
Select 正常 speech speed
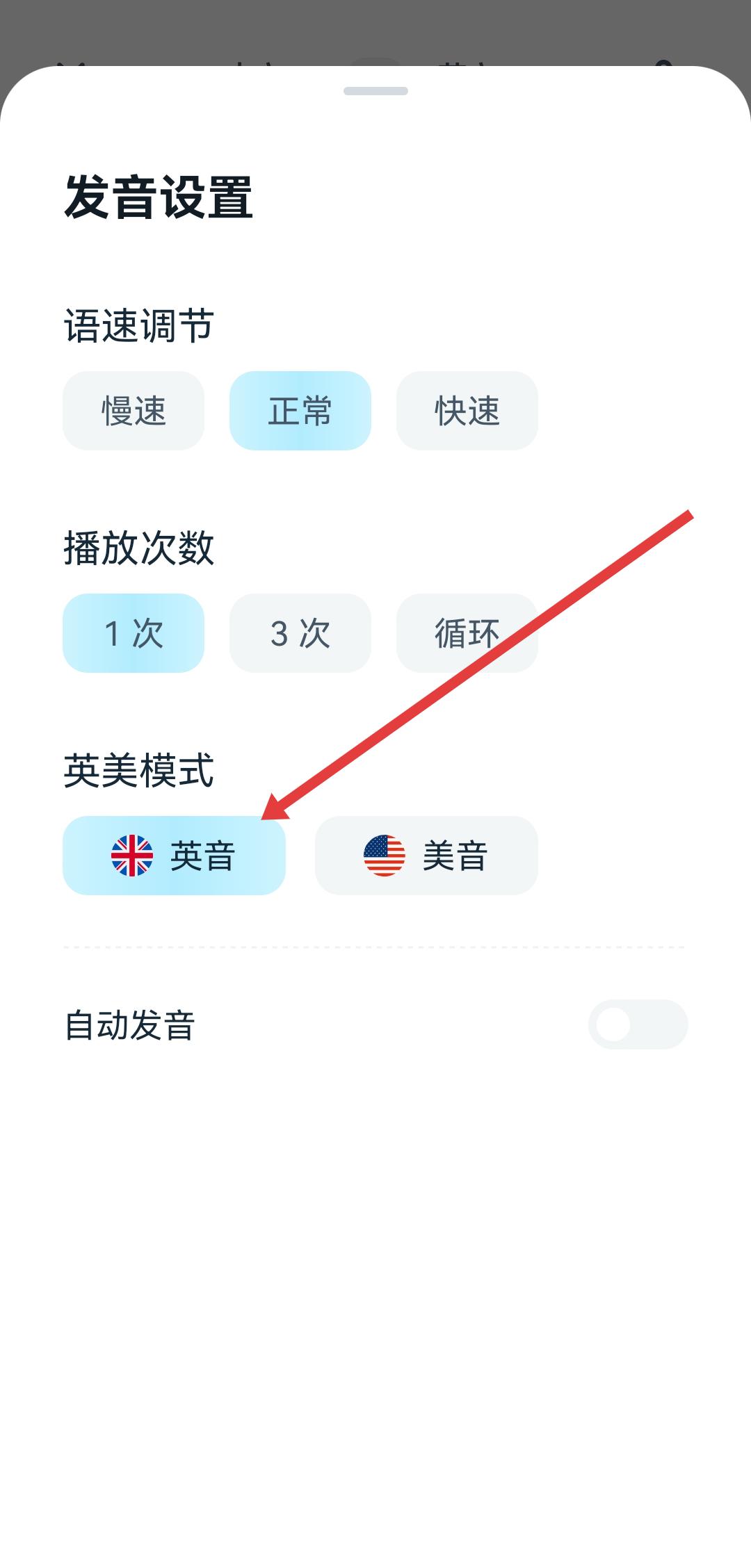(300, 411)
